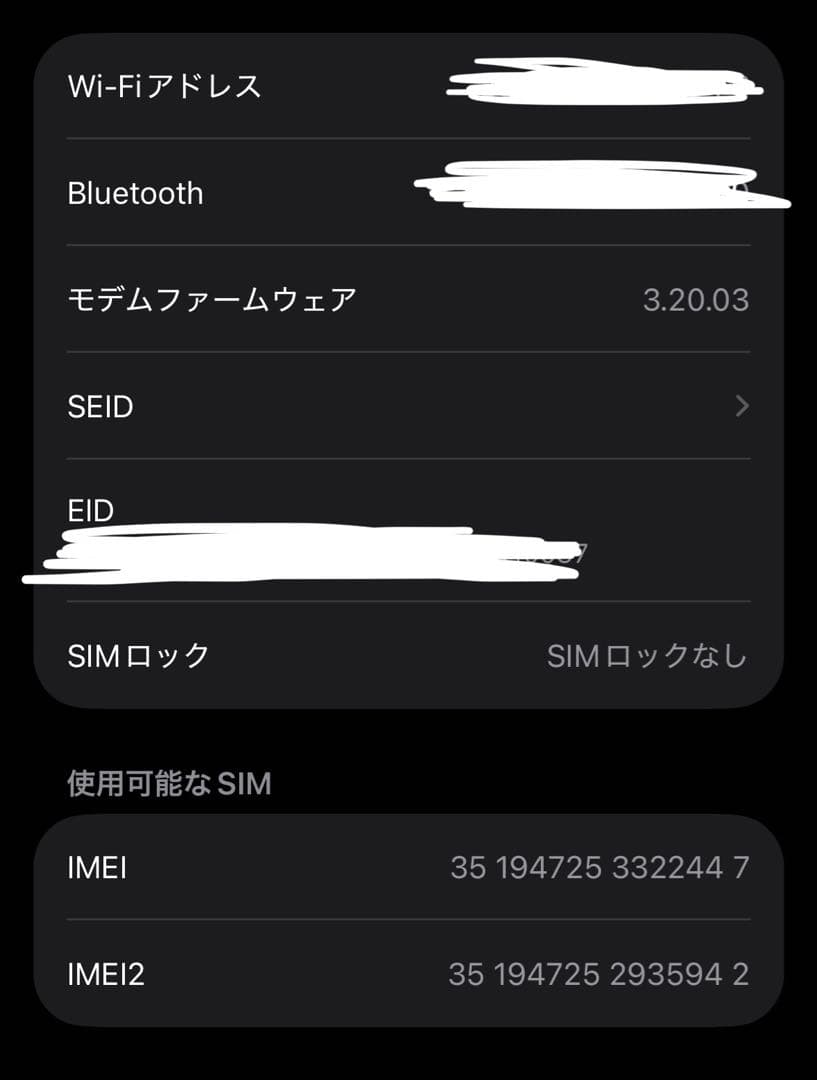The image size is (817, 1080).
Task: Tap the scribbled-over EID value area
Action: point(300,550)
